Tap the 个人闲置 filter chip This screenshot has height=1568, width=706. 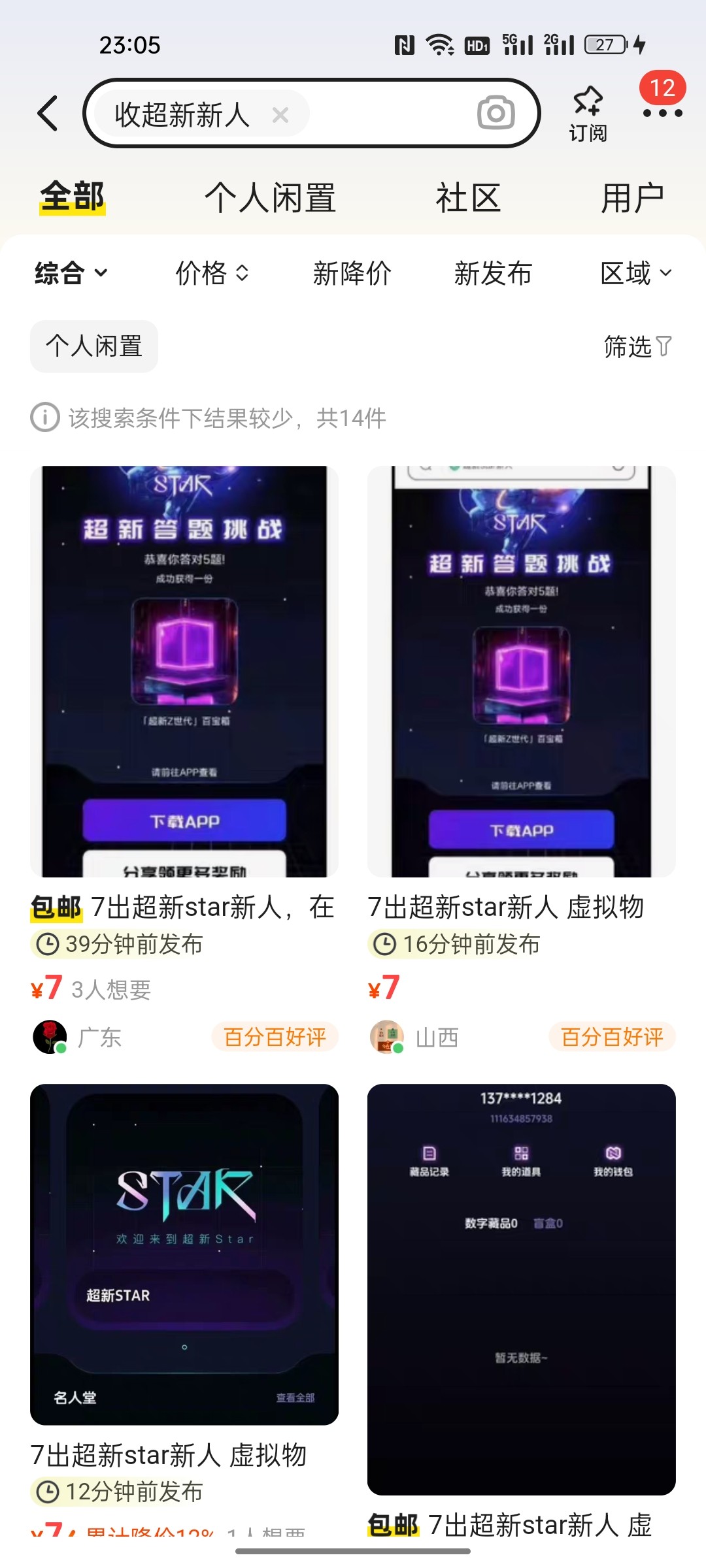click(x=94, y=346)
